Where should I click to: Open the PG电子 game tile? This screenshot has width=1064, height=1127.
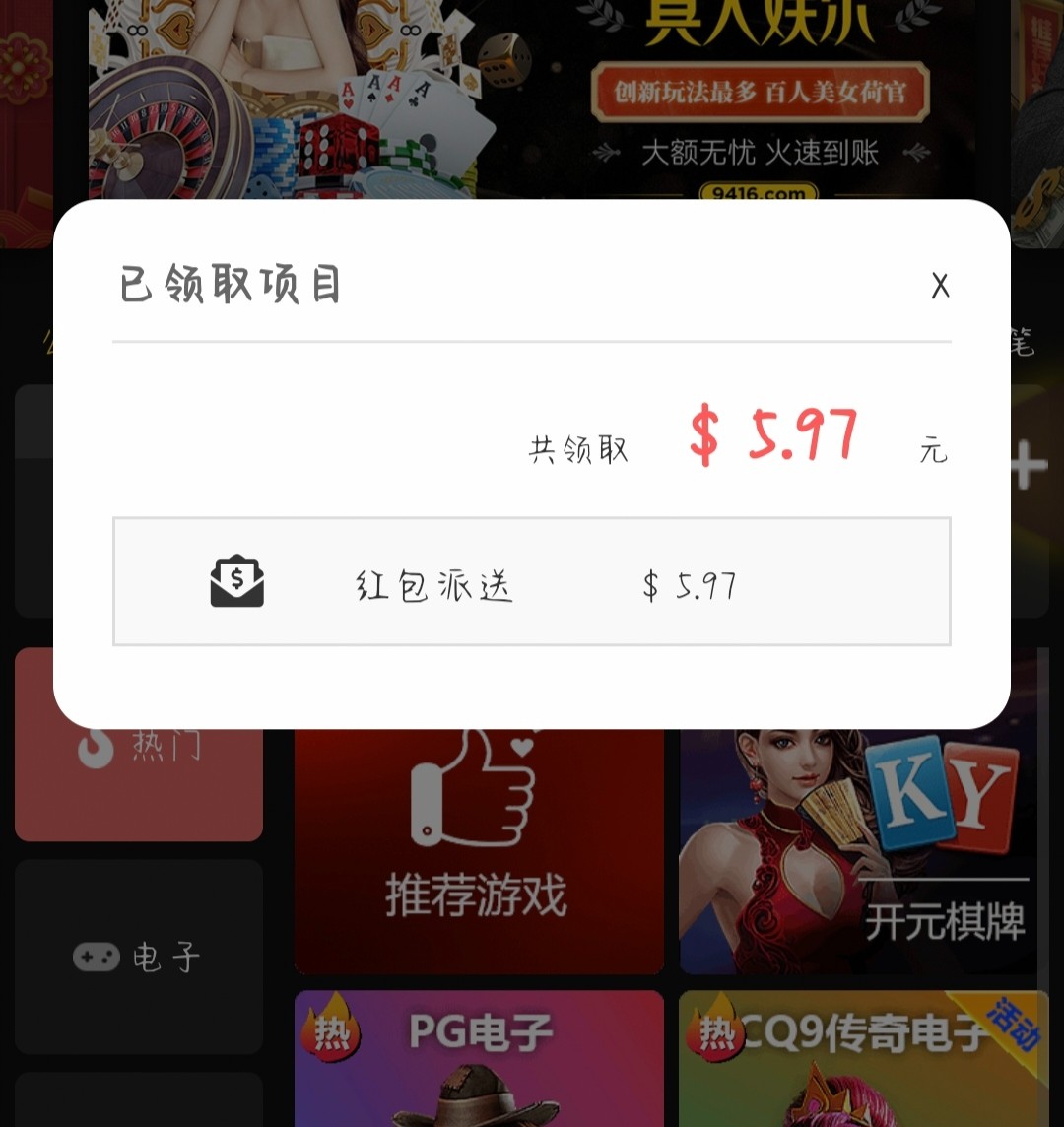click(x=479, y=1059)
